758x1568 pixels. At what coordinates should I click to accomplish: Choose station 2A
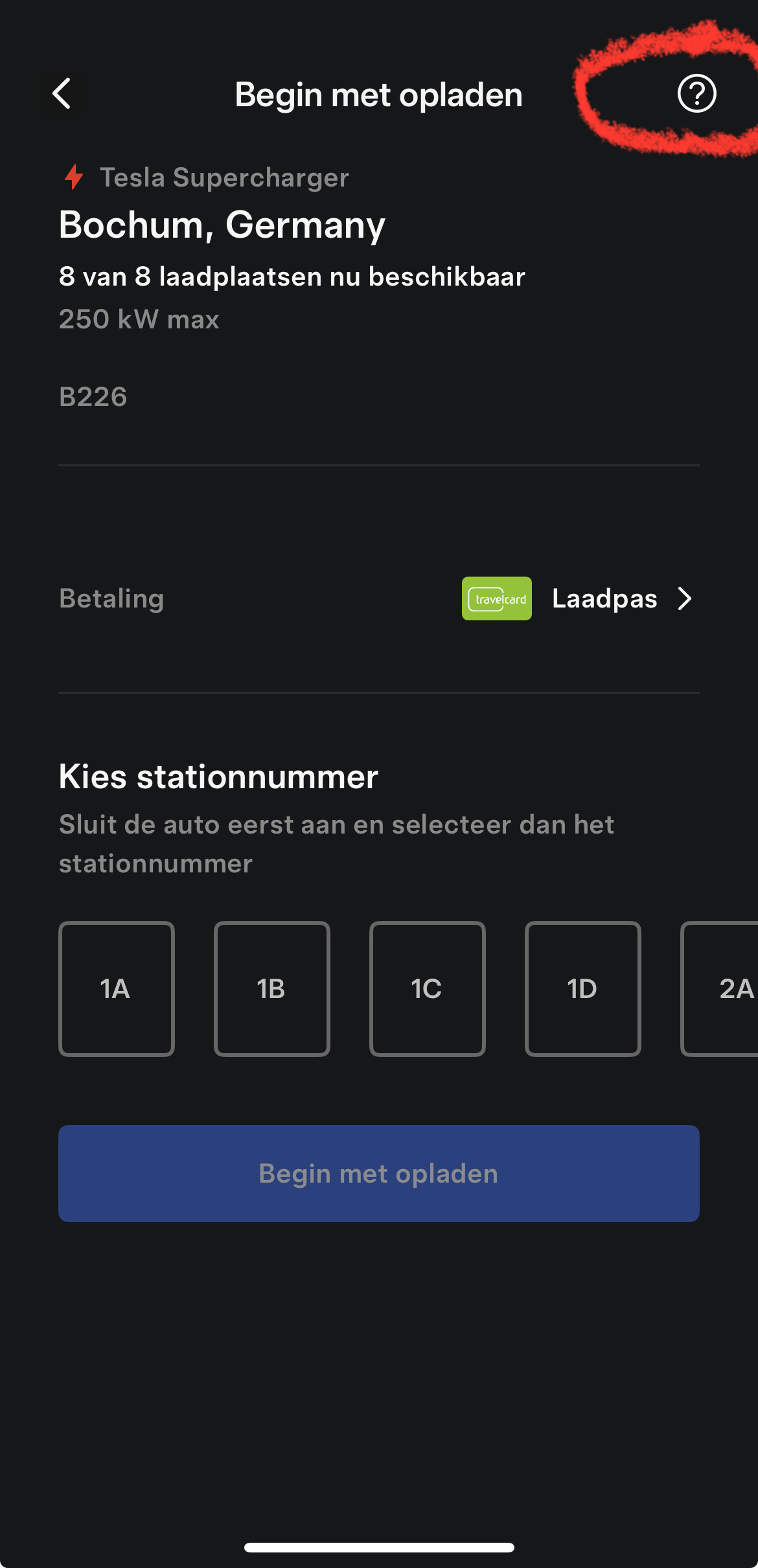[720, 988]
